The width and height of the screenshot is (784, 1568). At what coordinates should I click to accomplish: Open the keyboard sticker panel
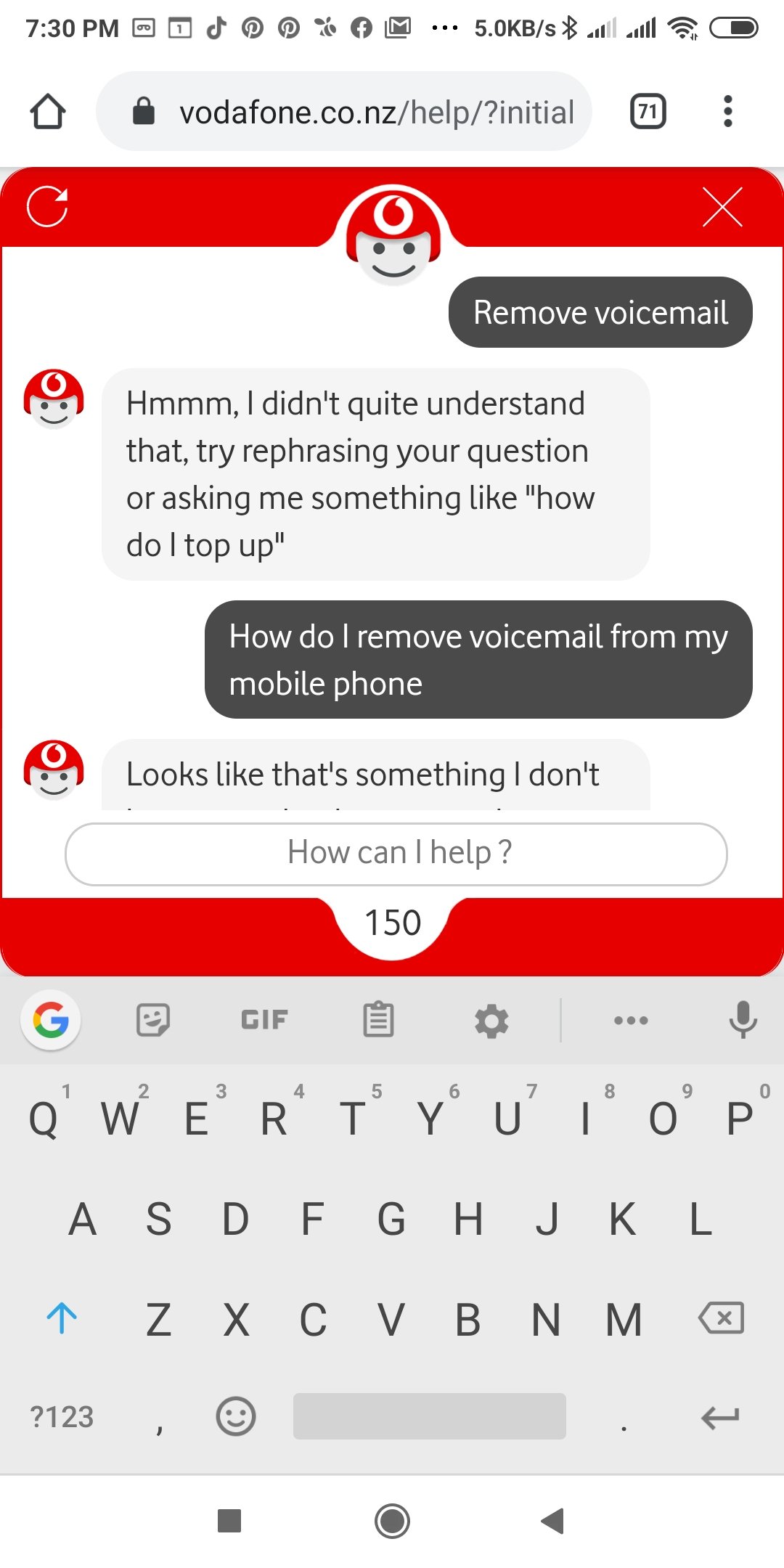(x=152, y=1020)
